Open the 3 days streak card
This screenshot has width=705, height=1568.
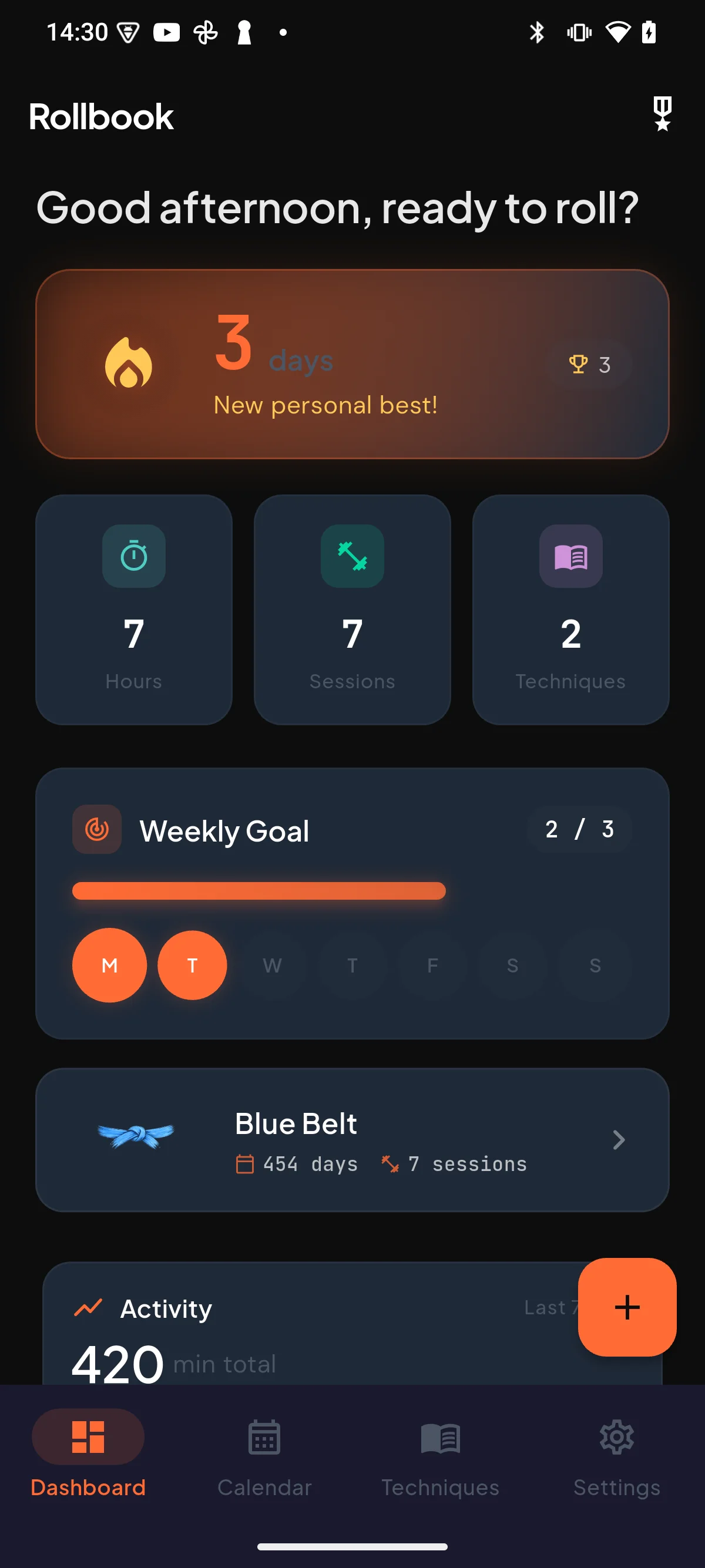tap(352, 364)
